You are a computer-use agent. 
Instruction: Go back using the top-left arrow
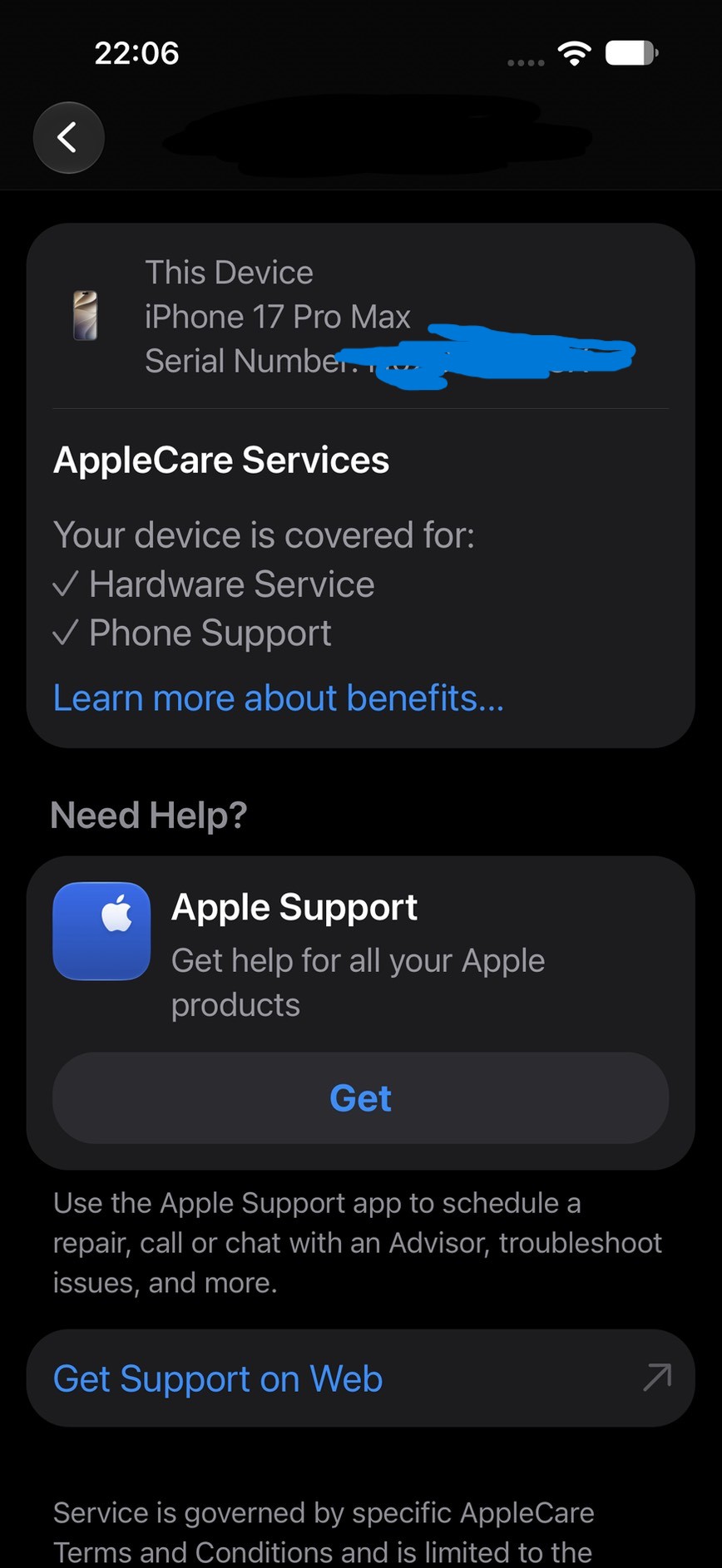pos(68,137)
